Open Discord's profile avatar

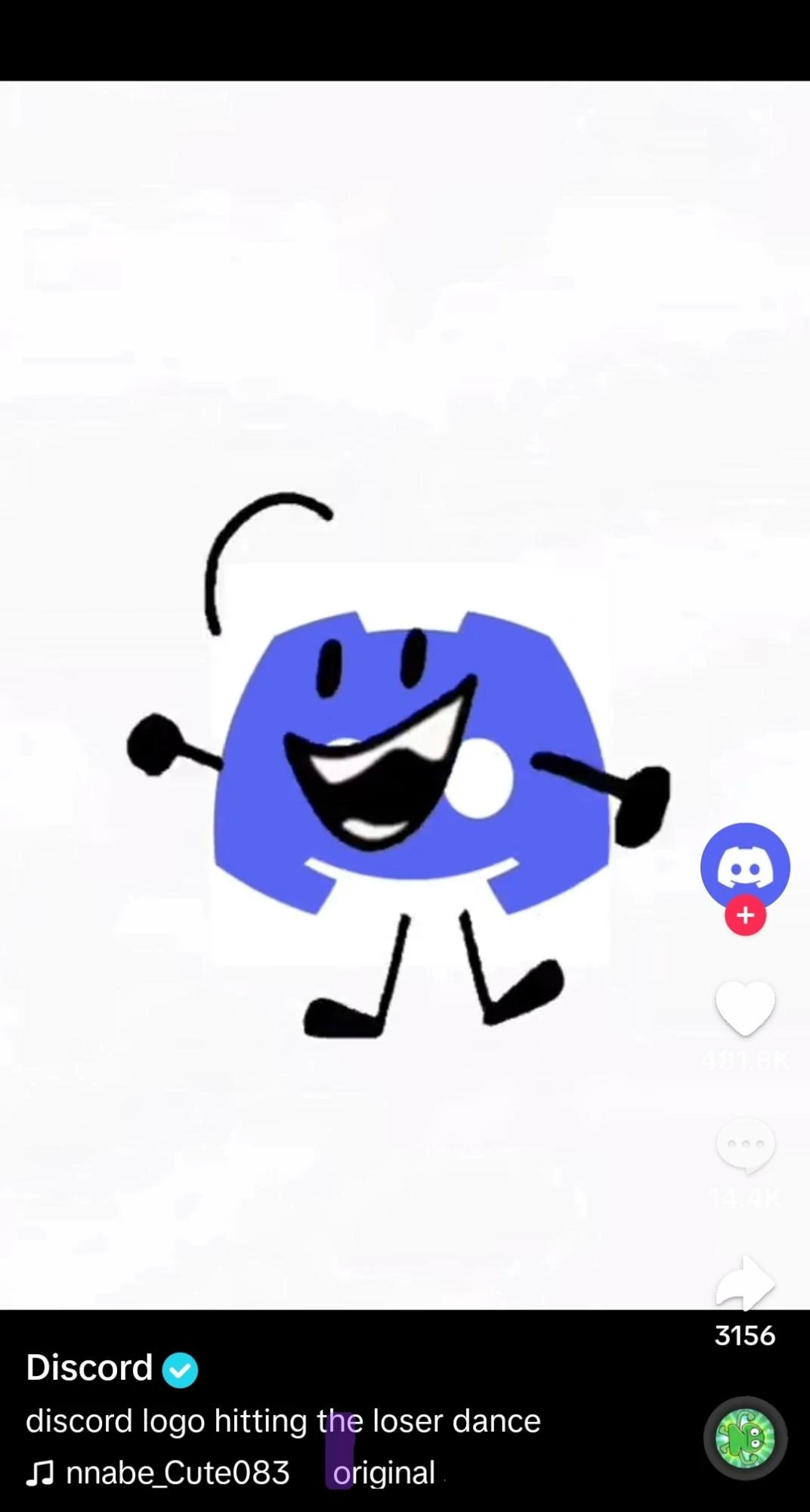745,867
